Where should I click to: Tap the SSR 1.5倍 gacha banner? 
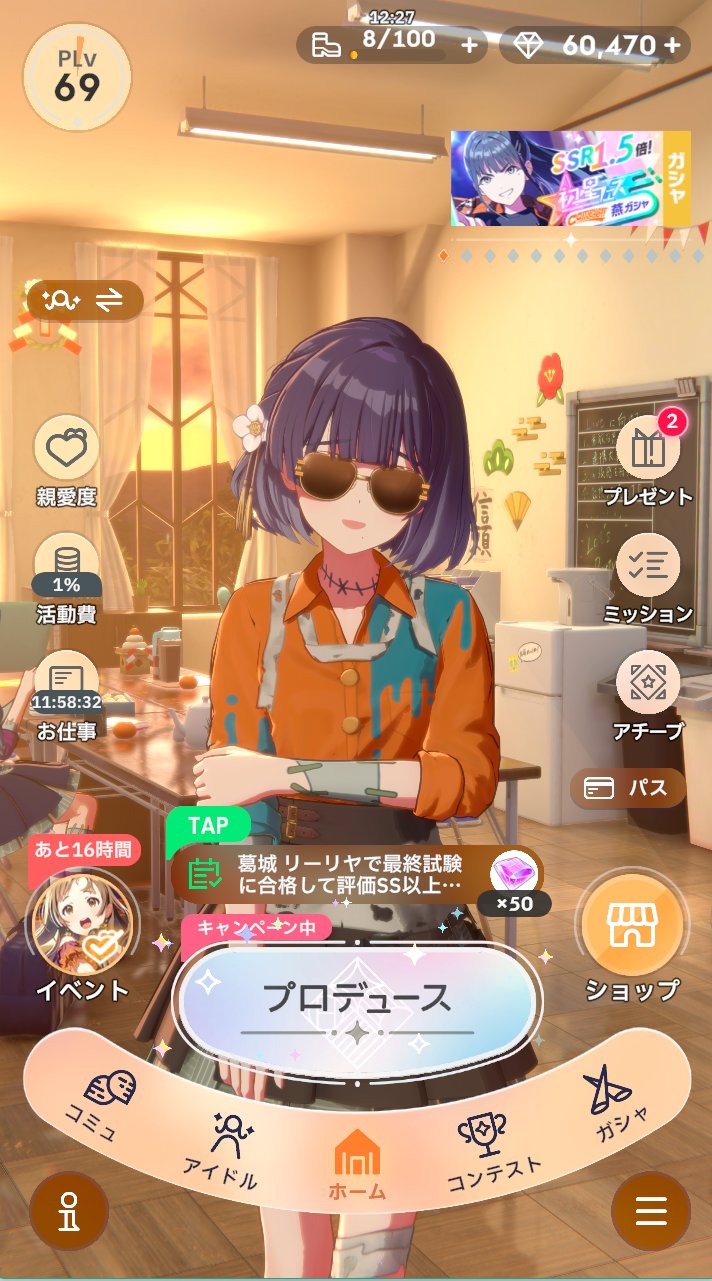coord(570,178)
